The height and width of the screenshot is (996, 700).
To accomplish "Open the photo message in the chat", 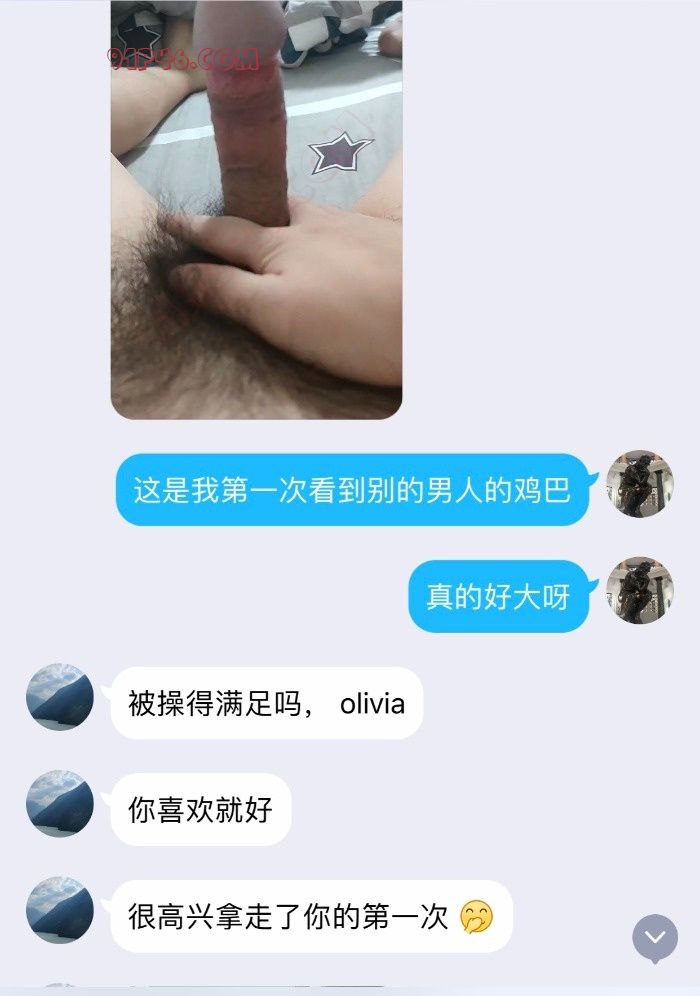I will [x=256, y=210].
